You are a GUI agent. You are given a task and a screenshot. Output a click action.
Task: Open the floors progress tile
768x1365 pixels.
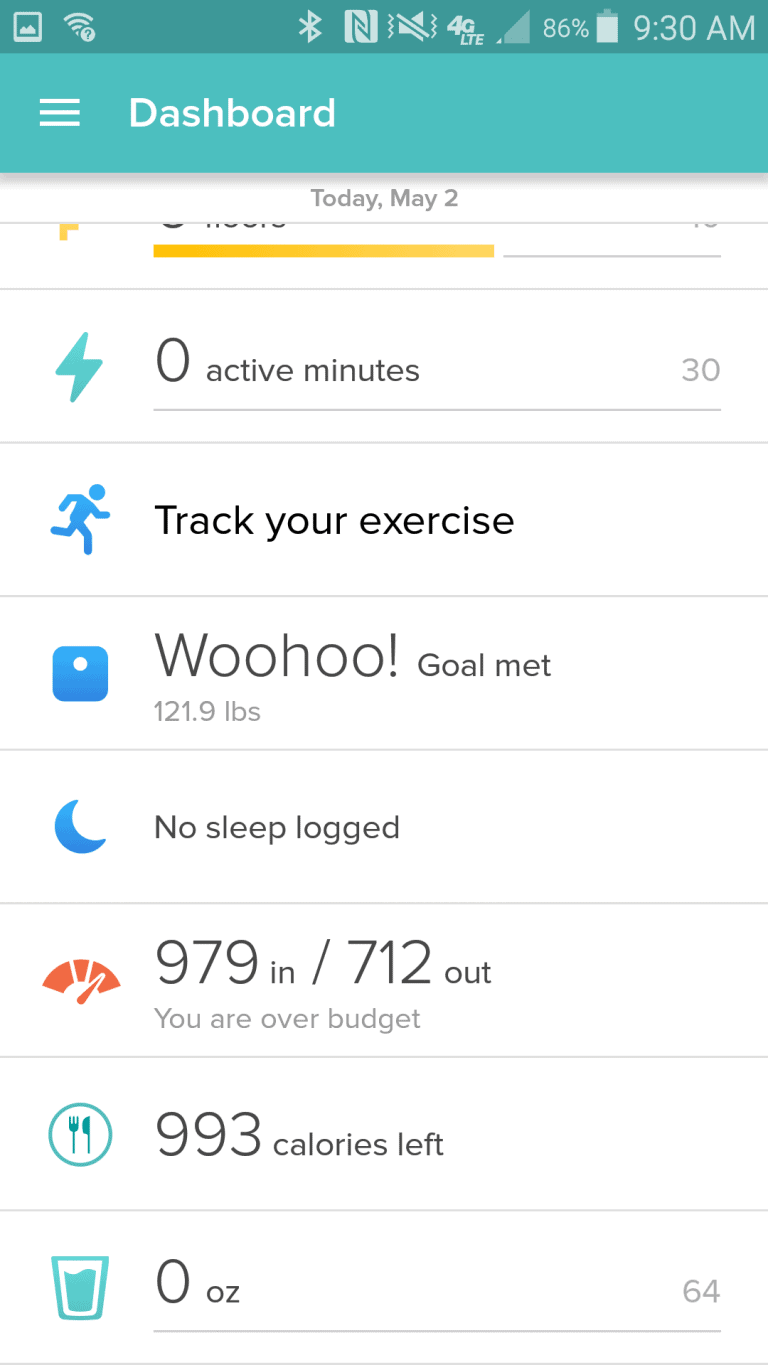point(384,255)
